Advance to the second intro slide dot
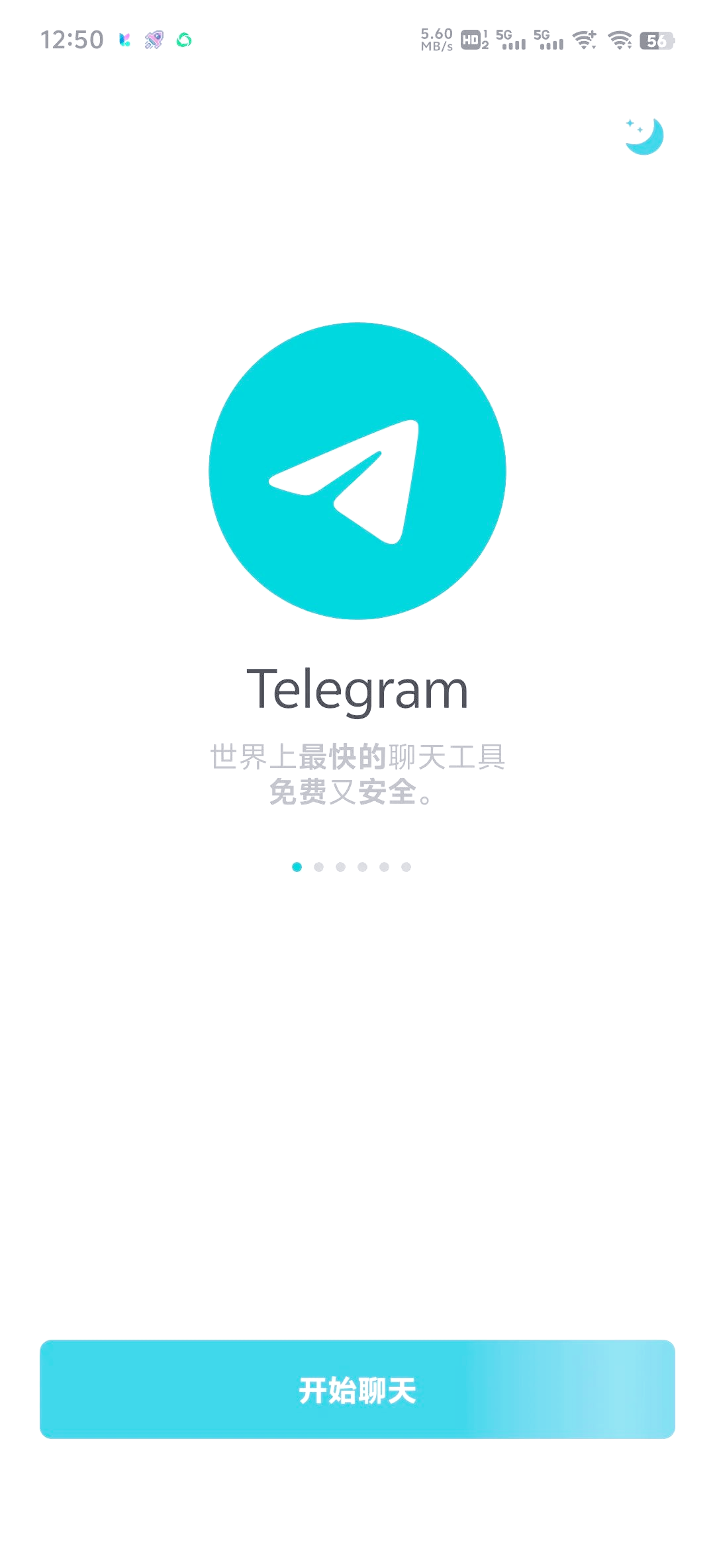The image size is (715, 1568). (x=318, y=865)
